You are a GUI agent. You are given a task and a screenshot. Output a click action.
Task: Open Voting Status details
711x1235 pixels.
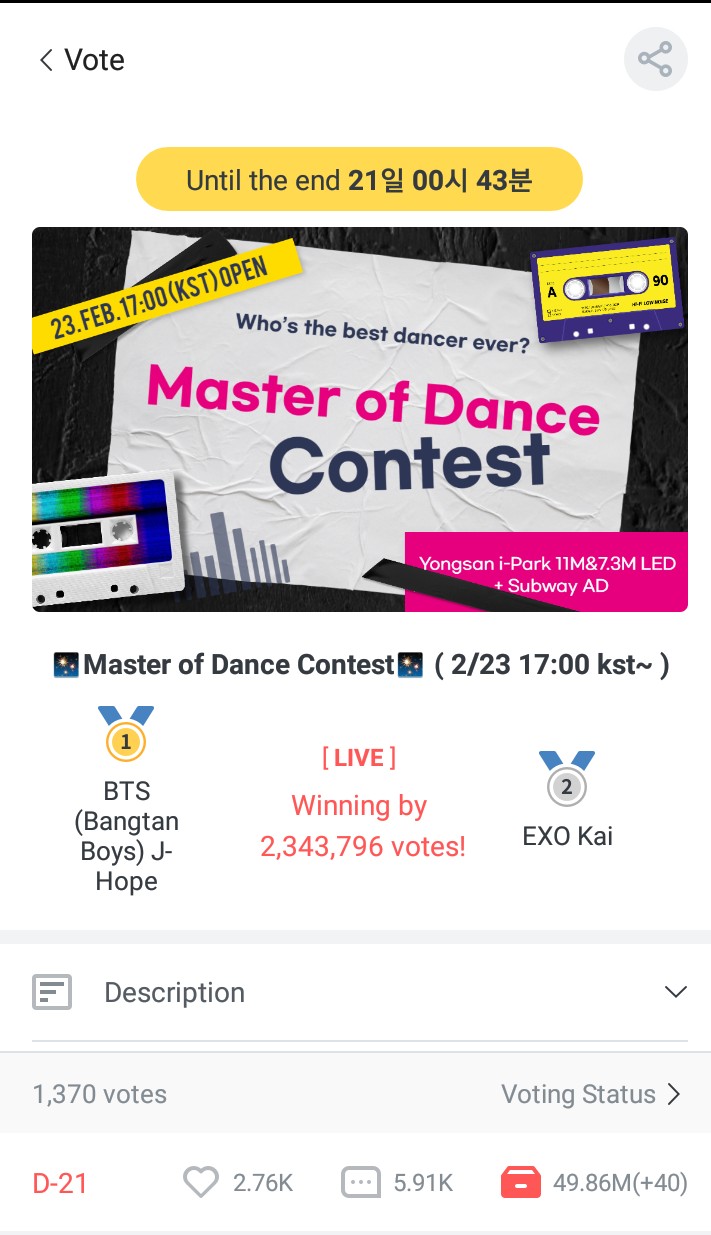coord(592,1094)
